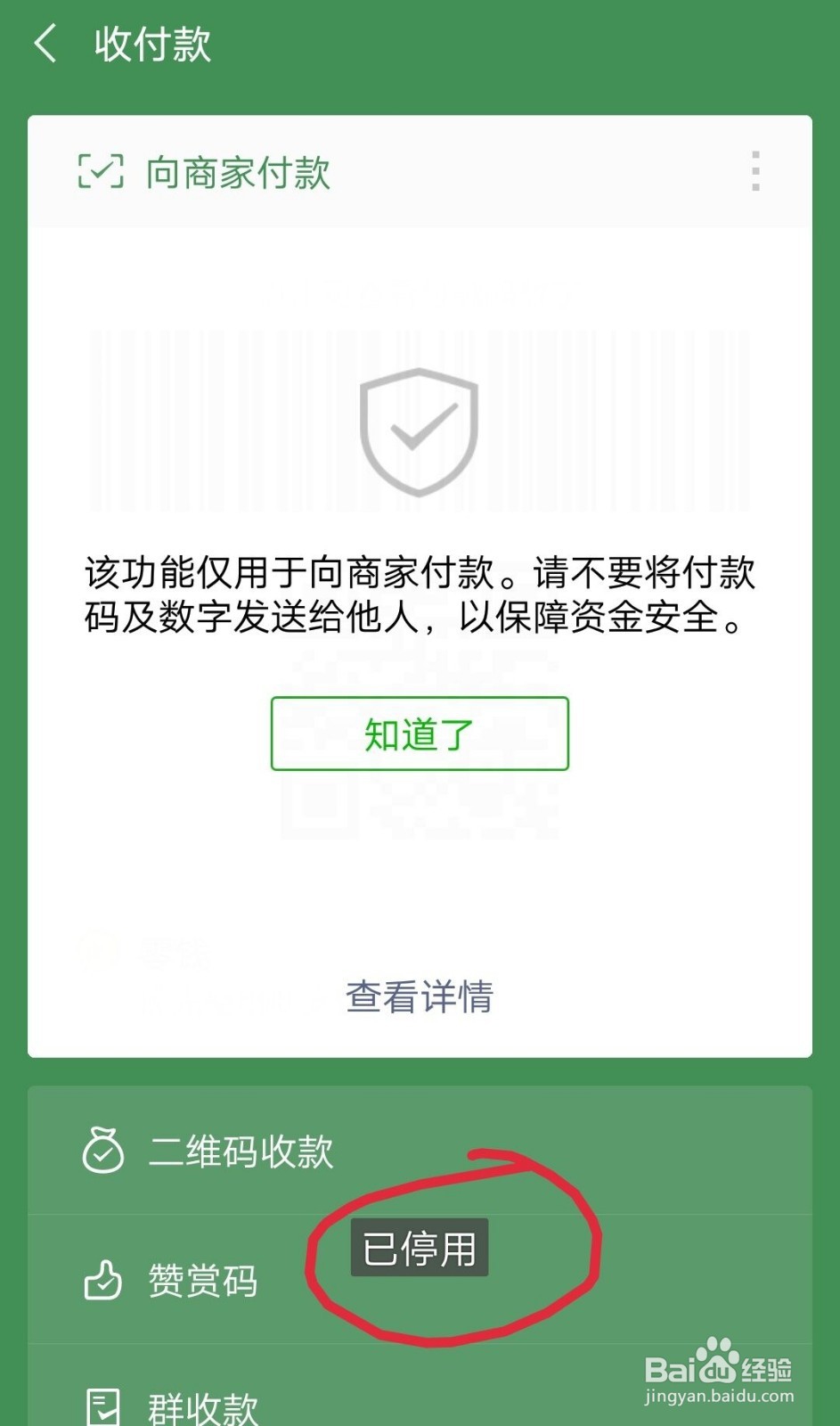Tap the 知道了 confirmation button
Screen dimensions: 840x1426
tap(419, 733)
